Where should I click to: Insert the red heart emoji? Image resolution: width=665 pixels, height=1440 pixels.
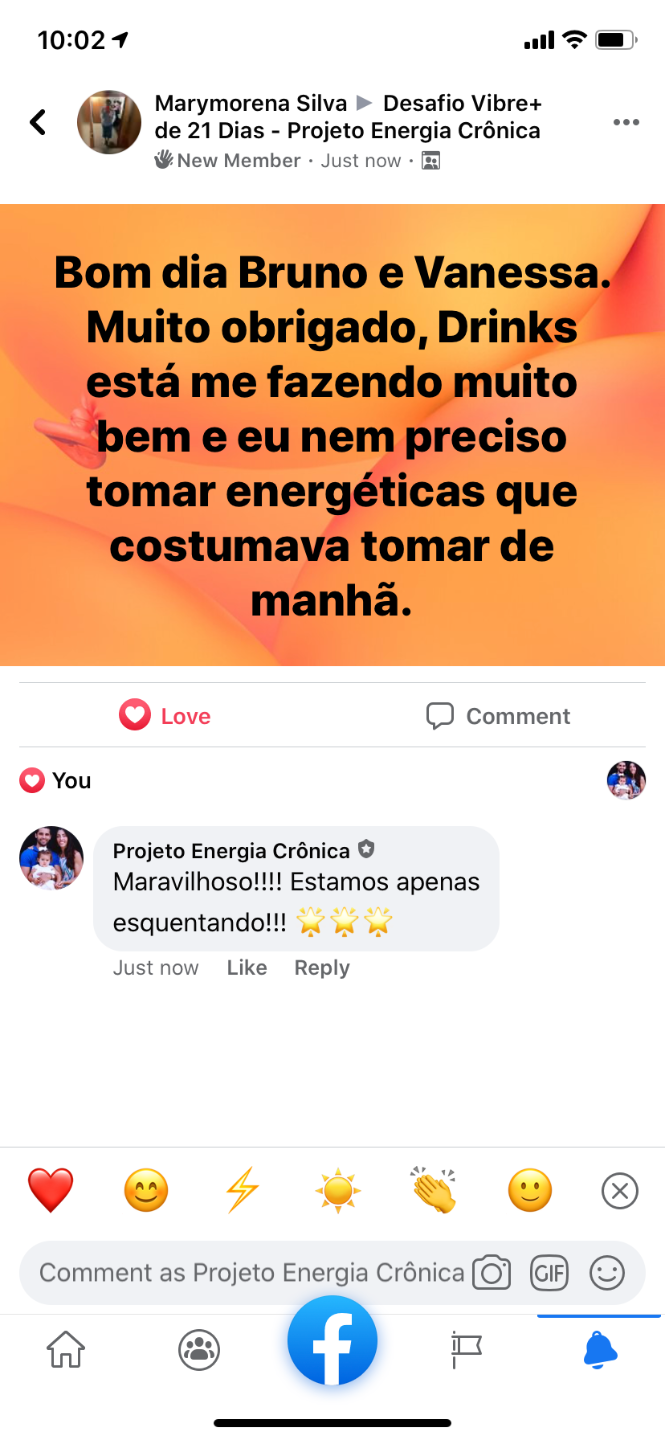tap(51, 1191)
